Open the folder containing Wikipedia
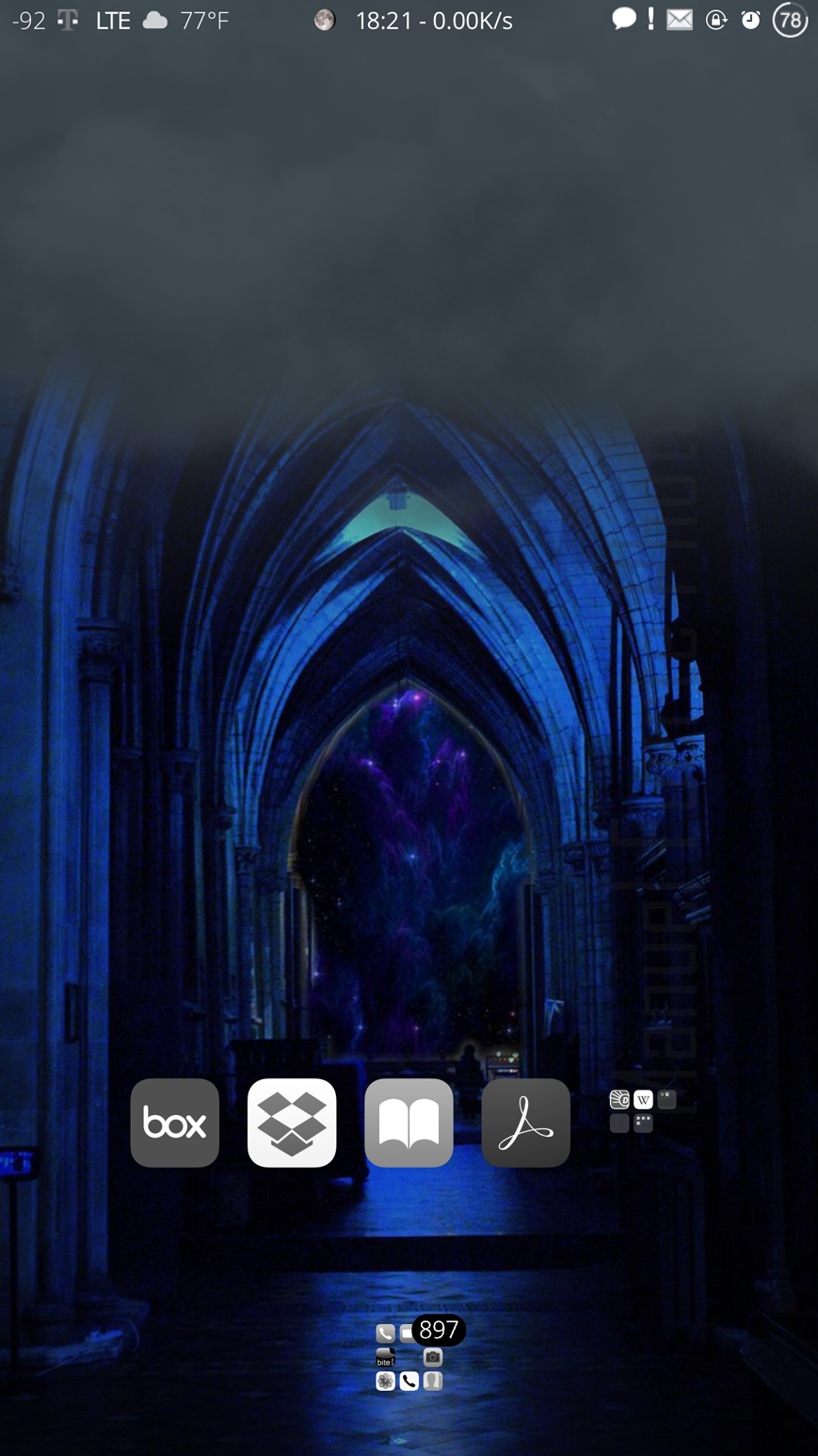 pyautogui.click(x=643, y=1111)
